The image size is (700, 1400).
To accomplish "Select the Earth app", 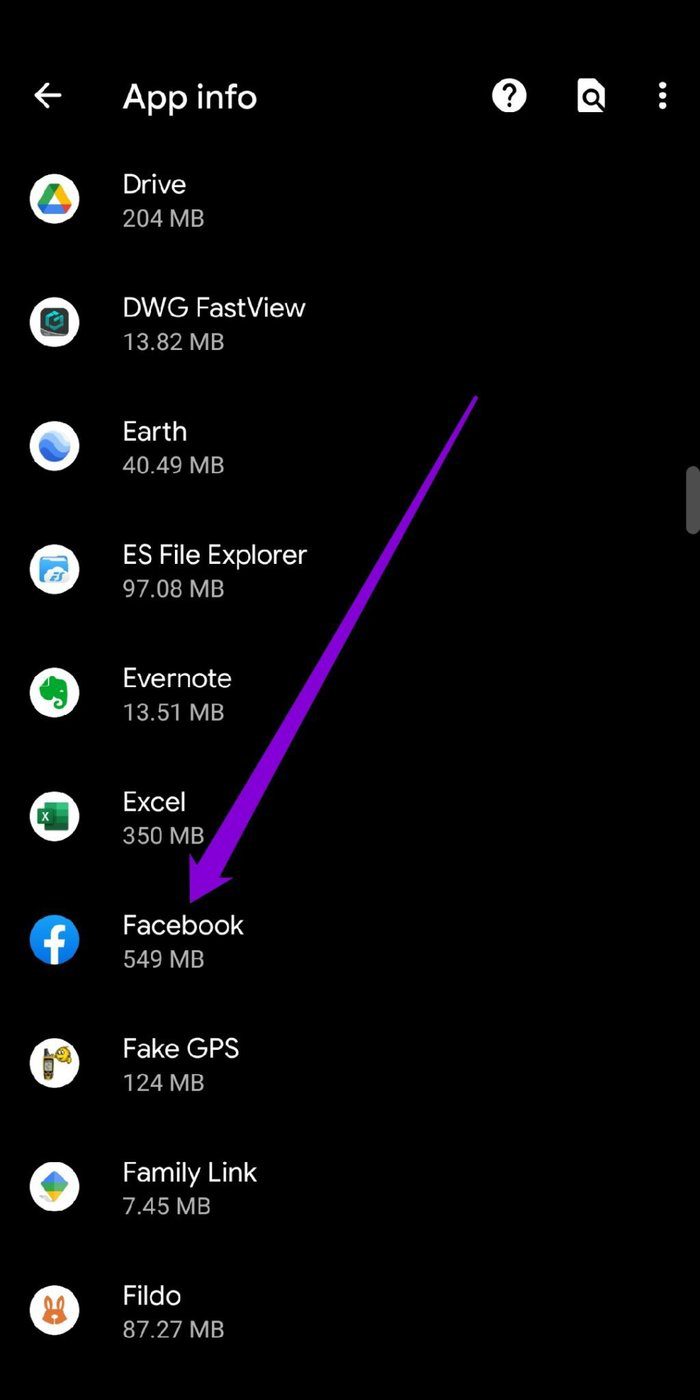I will tap(350, 447).
